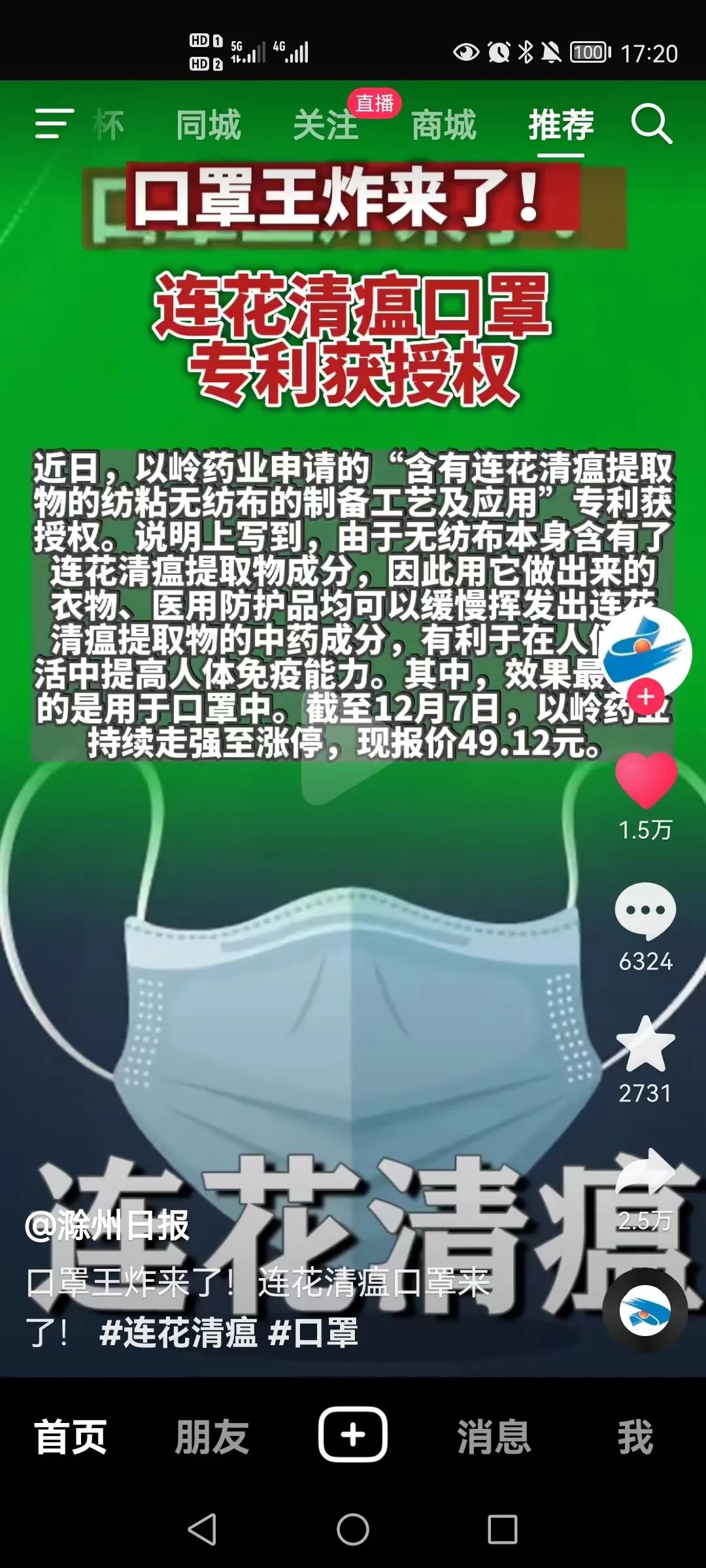Add video to favorites with star icon
This screenshot has width=706, height=1568.
(646, 1044)
